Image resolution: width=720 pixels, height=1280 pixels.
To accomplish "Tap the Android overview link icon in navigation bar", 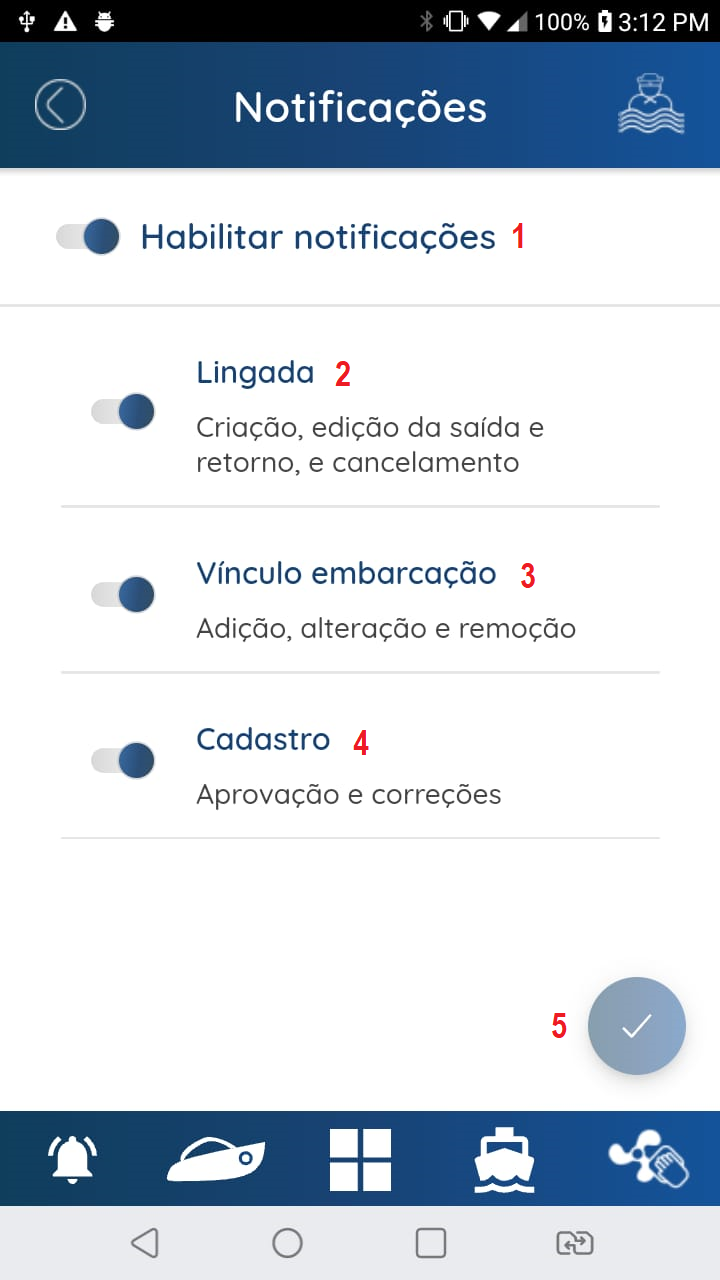I will tap(572, 1243).
